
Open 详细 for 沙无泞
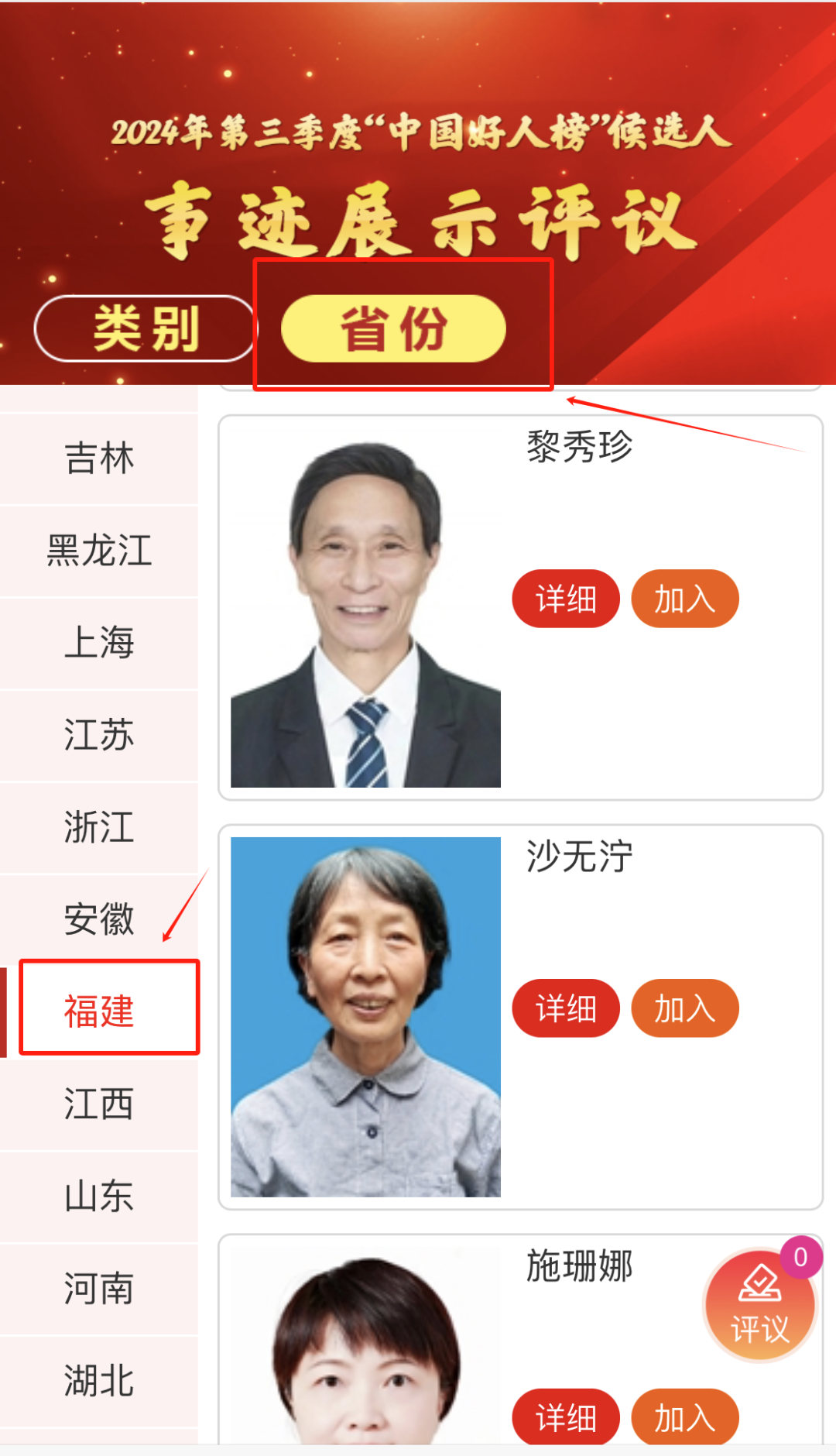(x=566, y=1008)
